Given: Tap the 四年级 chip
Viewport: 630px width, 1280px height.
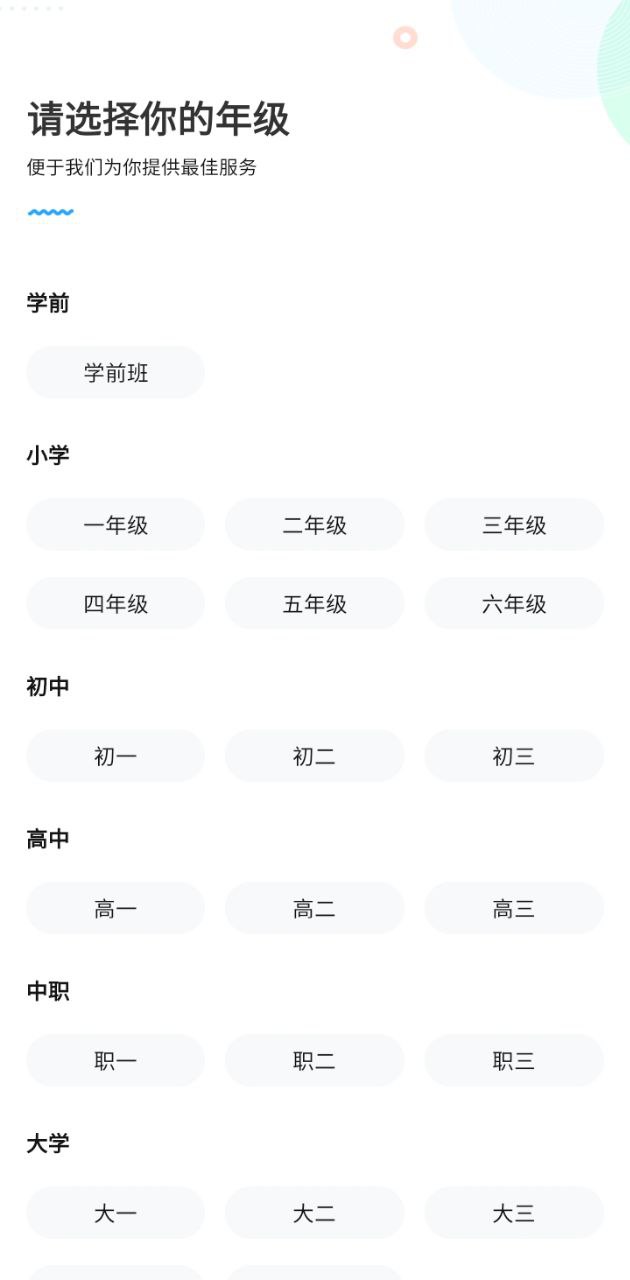Looking at the screenshot, I should click(x=115, y=604).
